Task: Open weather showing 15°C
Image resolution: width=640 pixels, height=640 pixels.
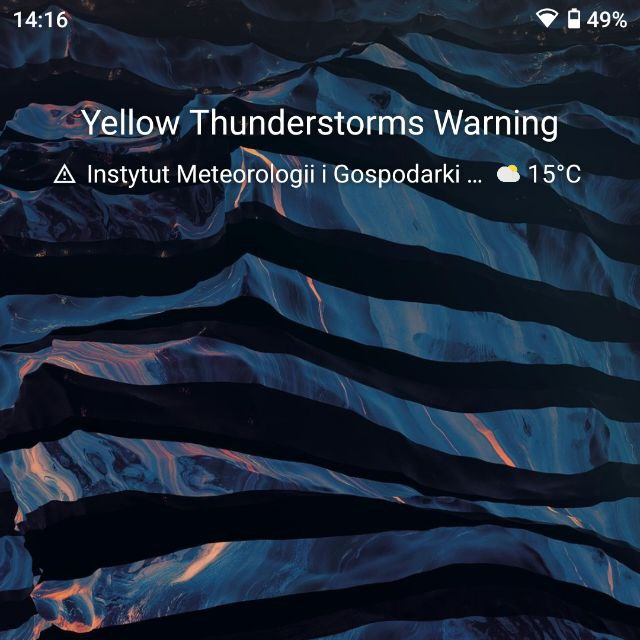Action: (539, 174)
